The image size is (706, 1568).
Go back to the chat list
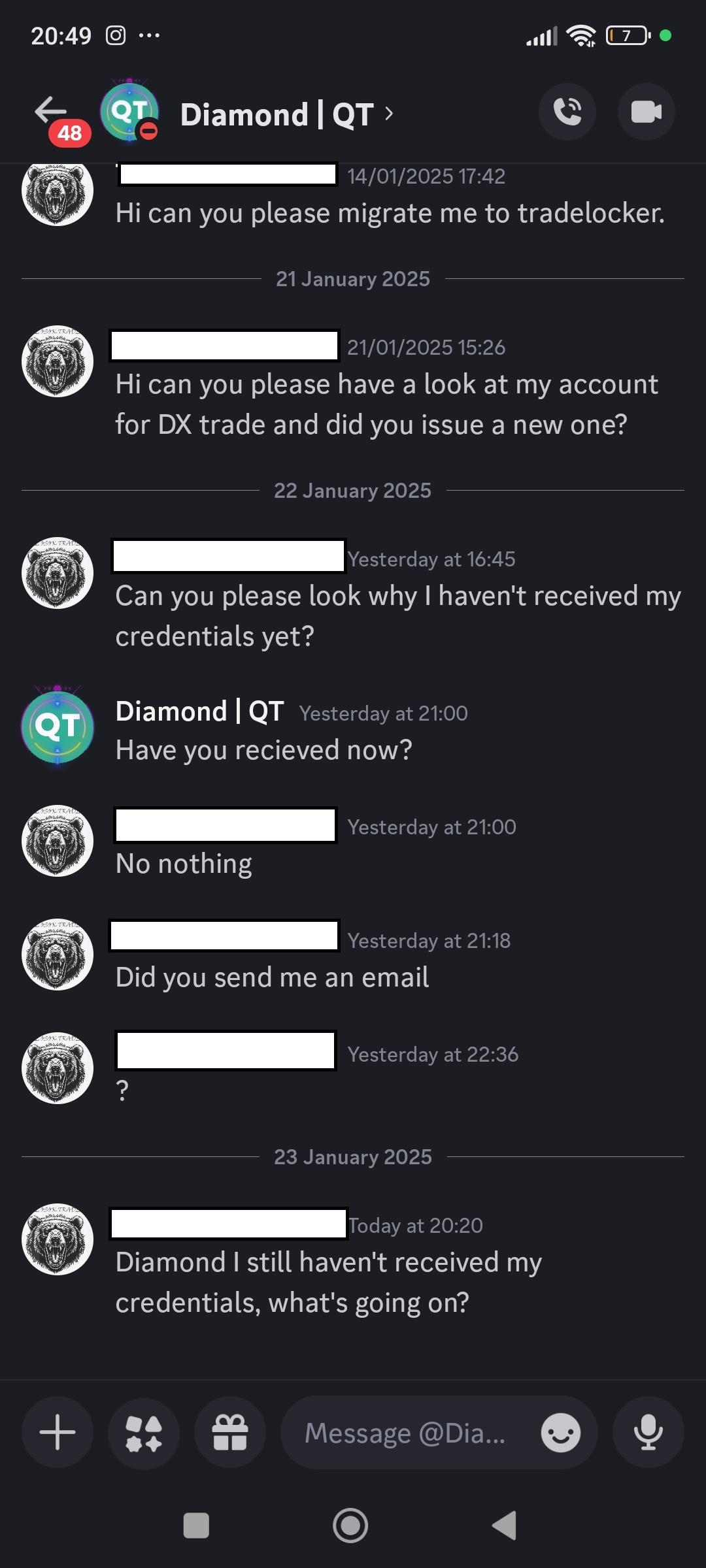click(51, 111)
